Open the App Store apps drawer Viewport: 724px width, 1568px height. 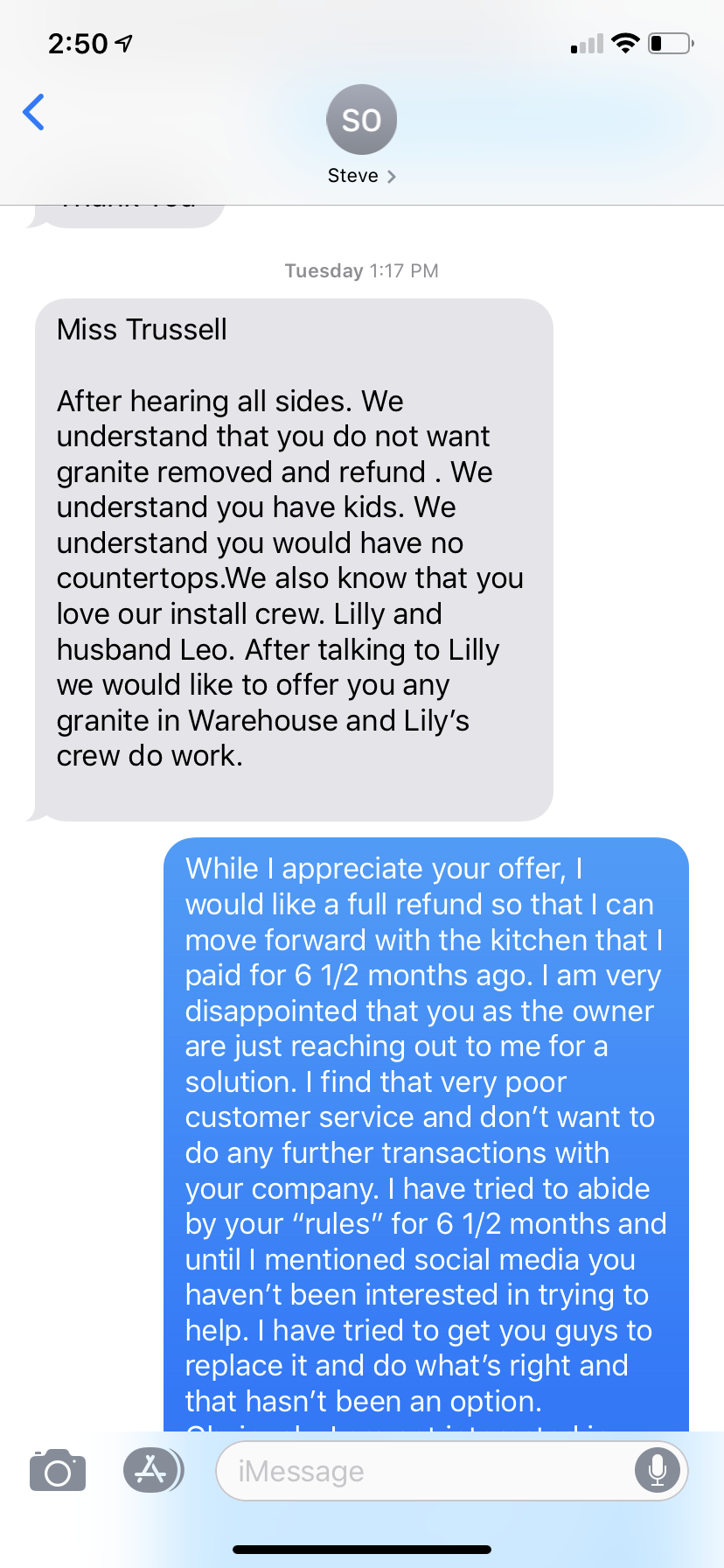click(x=152, y=1470)
